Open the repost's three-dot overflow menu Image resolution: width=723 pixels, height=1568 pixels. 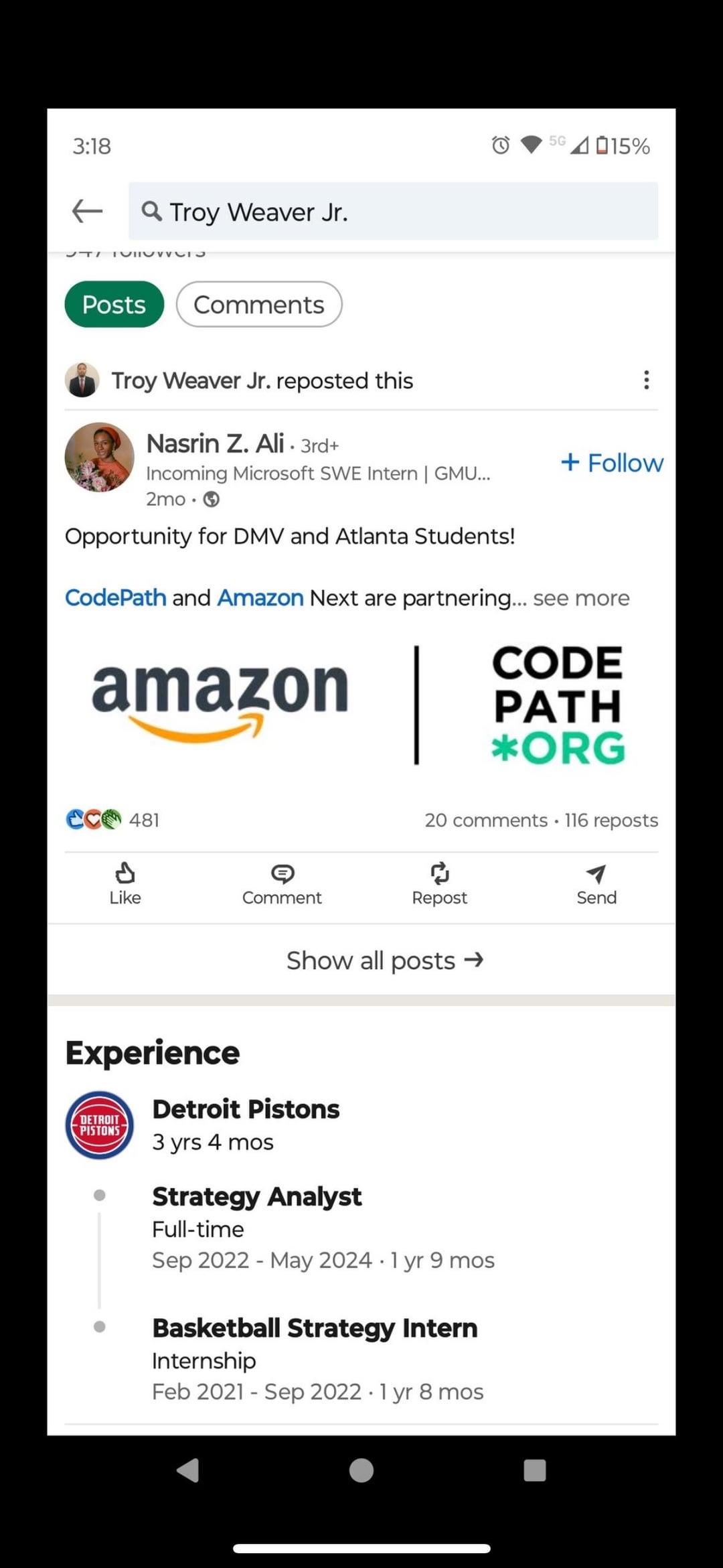click(x=646, y=380)
